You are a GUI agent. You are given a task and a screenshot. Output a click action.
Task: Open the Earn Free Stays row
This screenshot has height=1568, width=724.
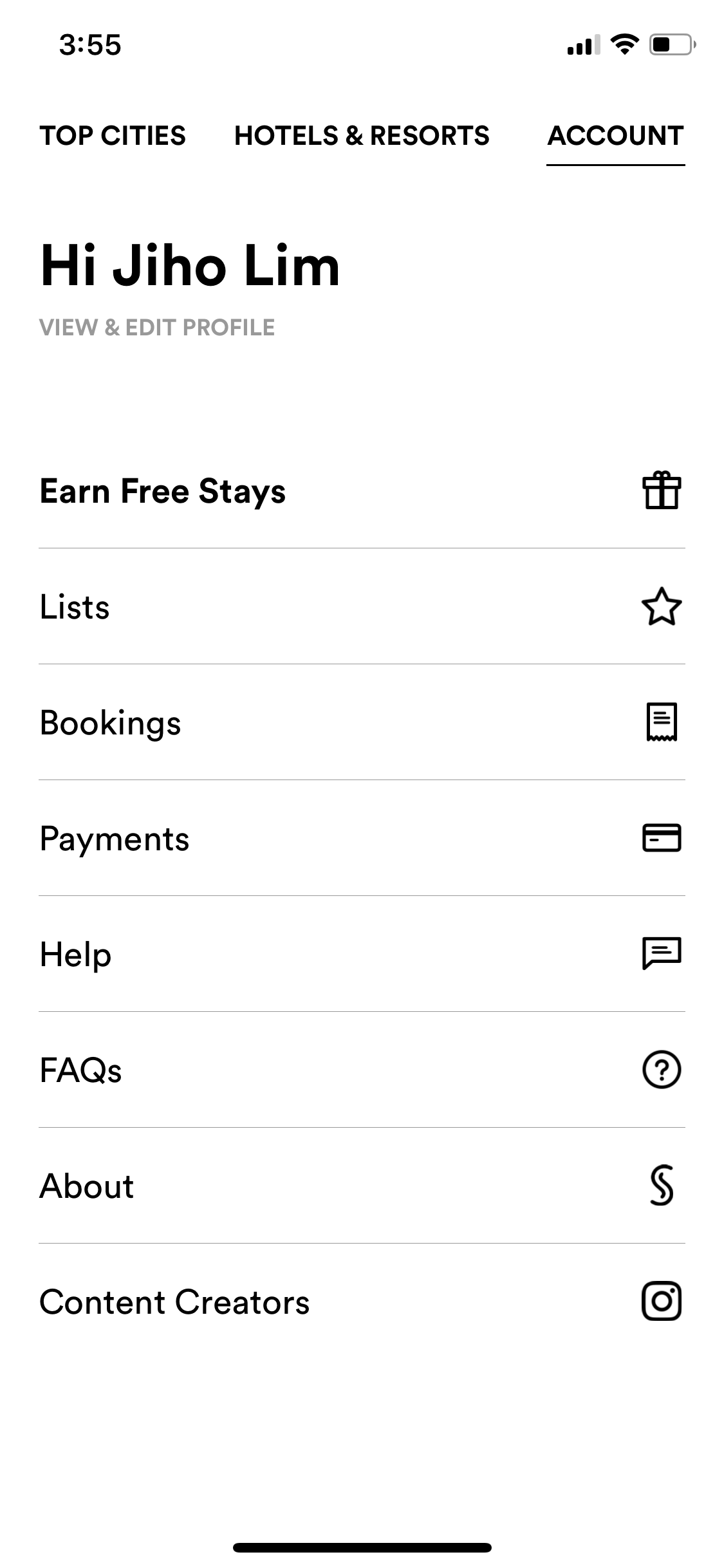362,491
